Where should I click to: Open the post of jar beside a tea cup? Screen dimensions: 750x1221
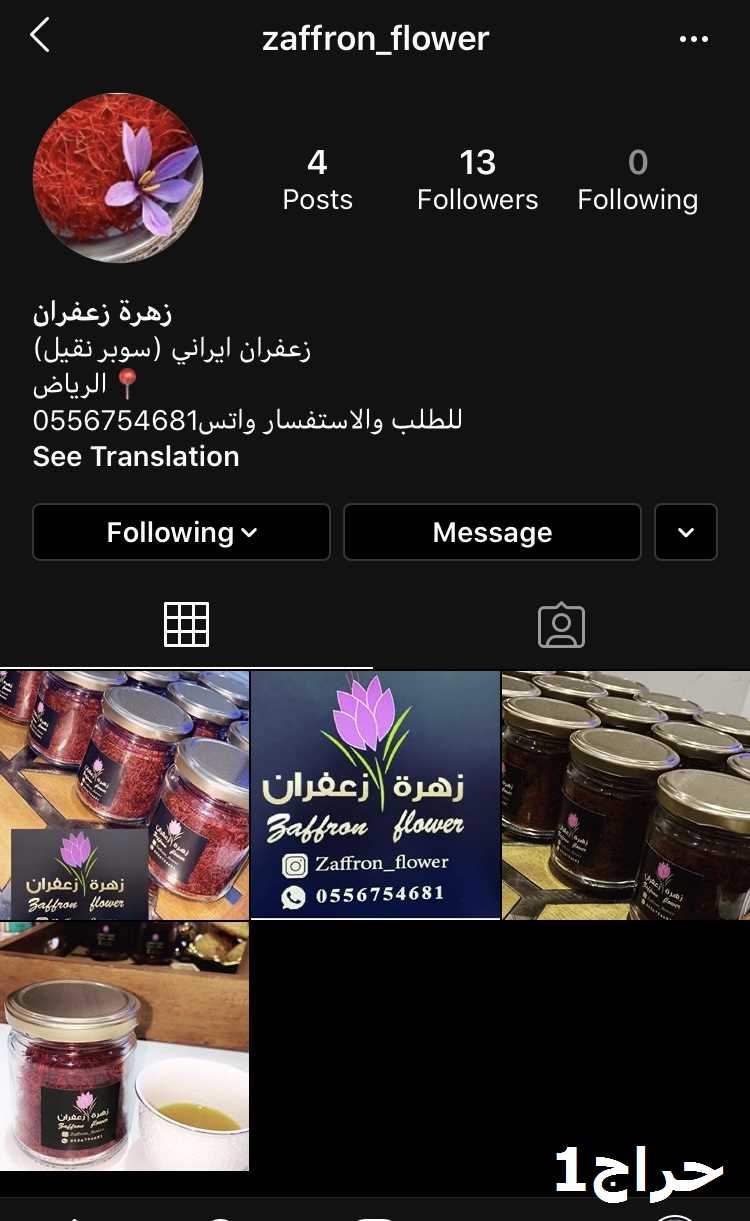124,1046
